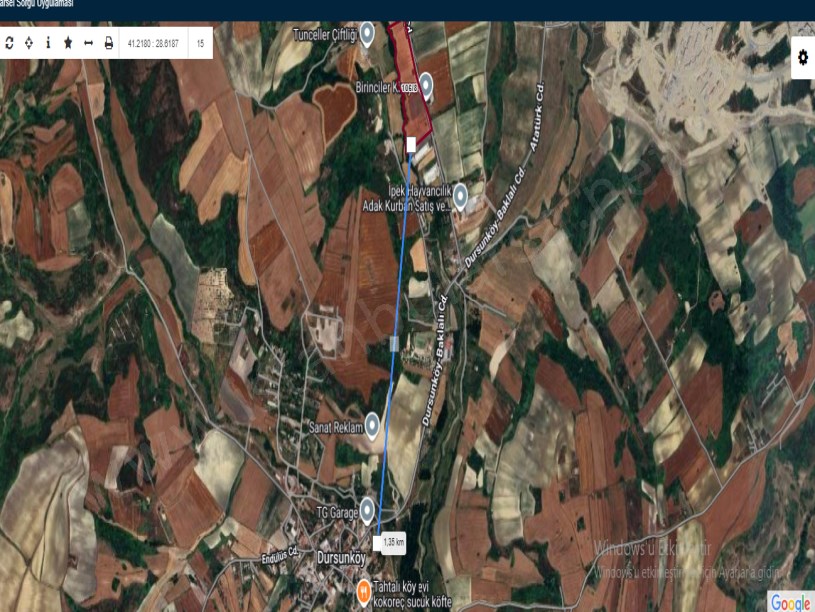Screen dimensions: 815x612
Task: Tap the star favorites icon
Action: [68, 43]
